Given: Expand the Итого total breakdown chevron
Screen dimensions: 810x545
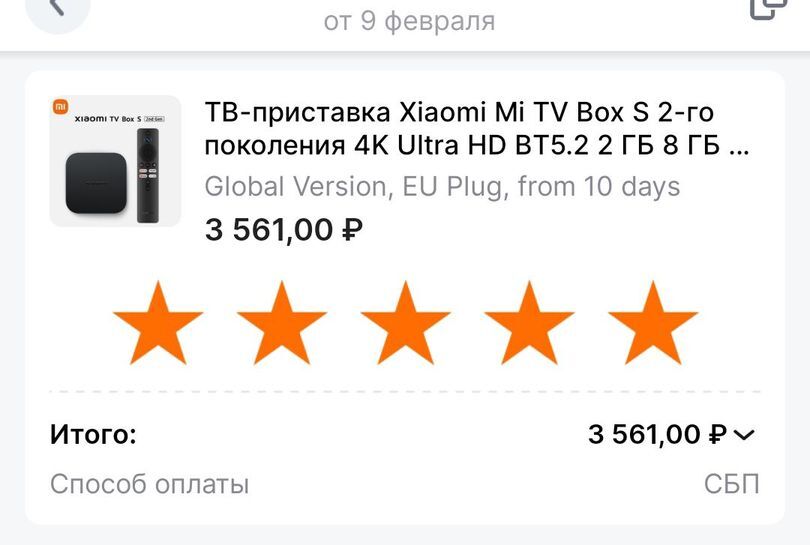Looking at the screenshot, I should (745, 435).
